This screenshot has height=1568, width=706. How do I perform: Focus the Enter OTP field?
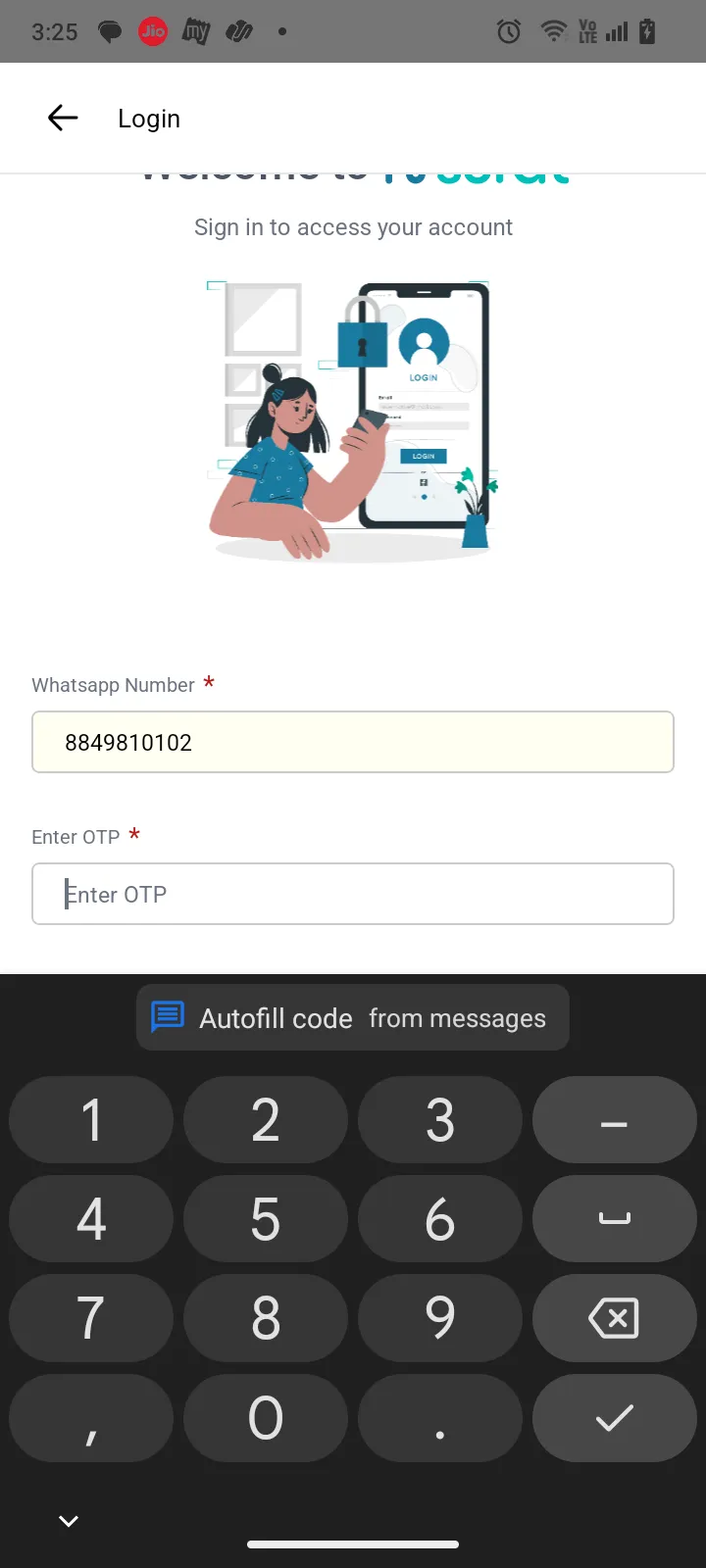[353, 894]
